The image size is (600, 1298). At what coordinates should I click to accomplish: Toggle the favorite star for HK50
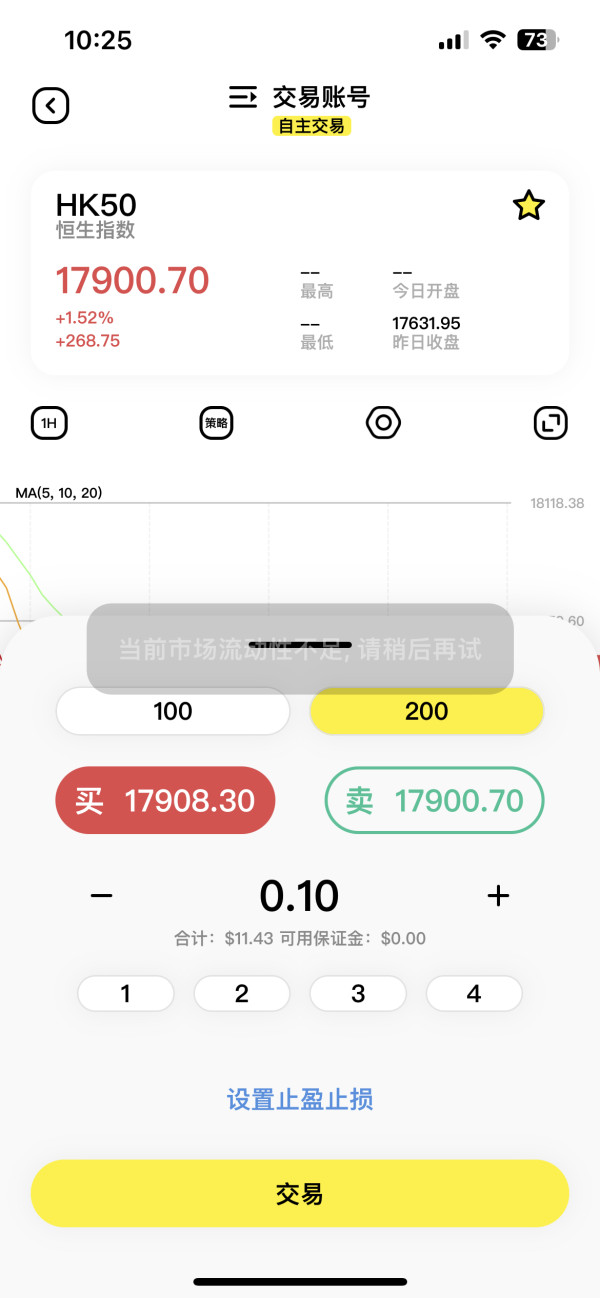pyautogui.click(x=528, y=206)
